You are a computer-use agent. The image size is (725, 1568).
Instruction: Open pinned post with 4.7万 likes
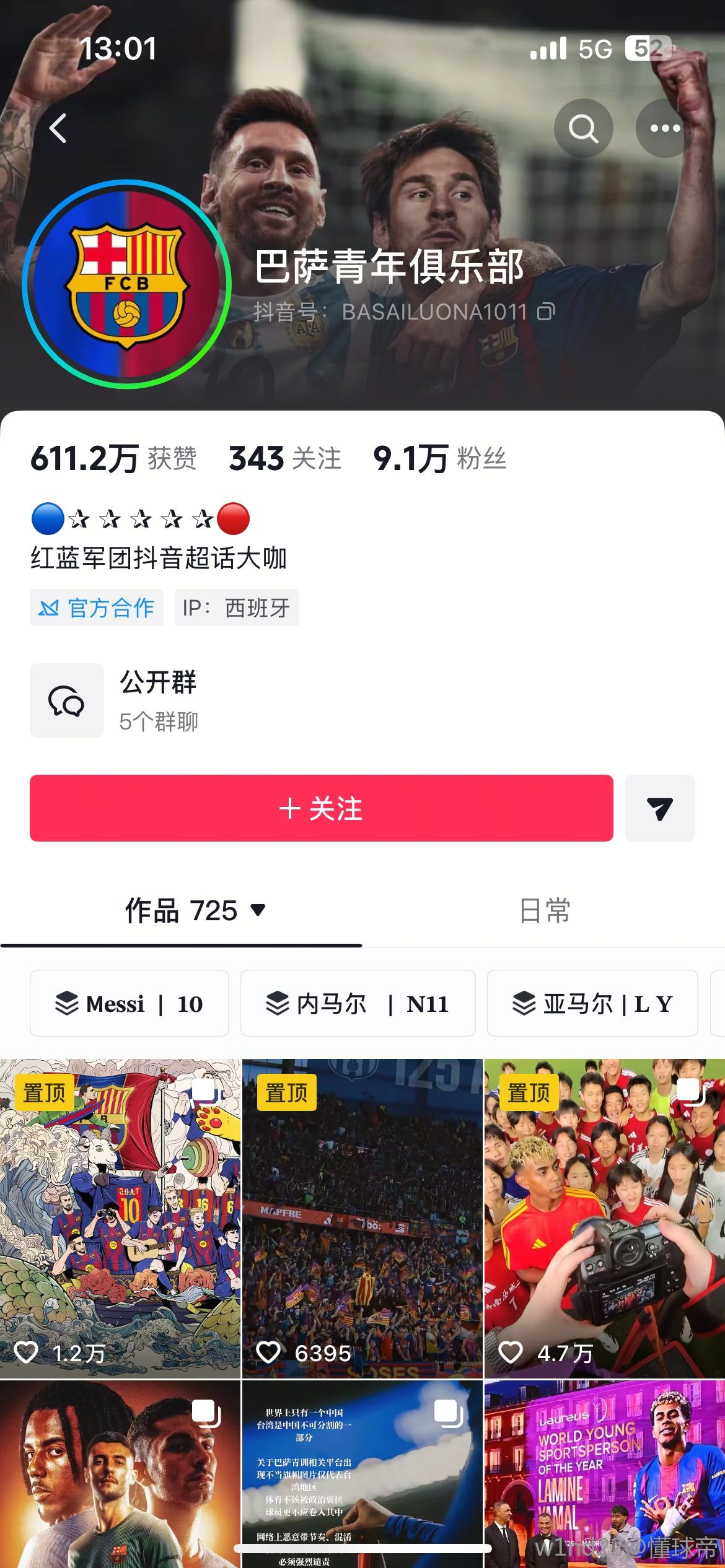tap(604, 1217)
